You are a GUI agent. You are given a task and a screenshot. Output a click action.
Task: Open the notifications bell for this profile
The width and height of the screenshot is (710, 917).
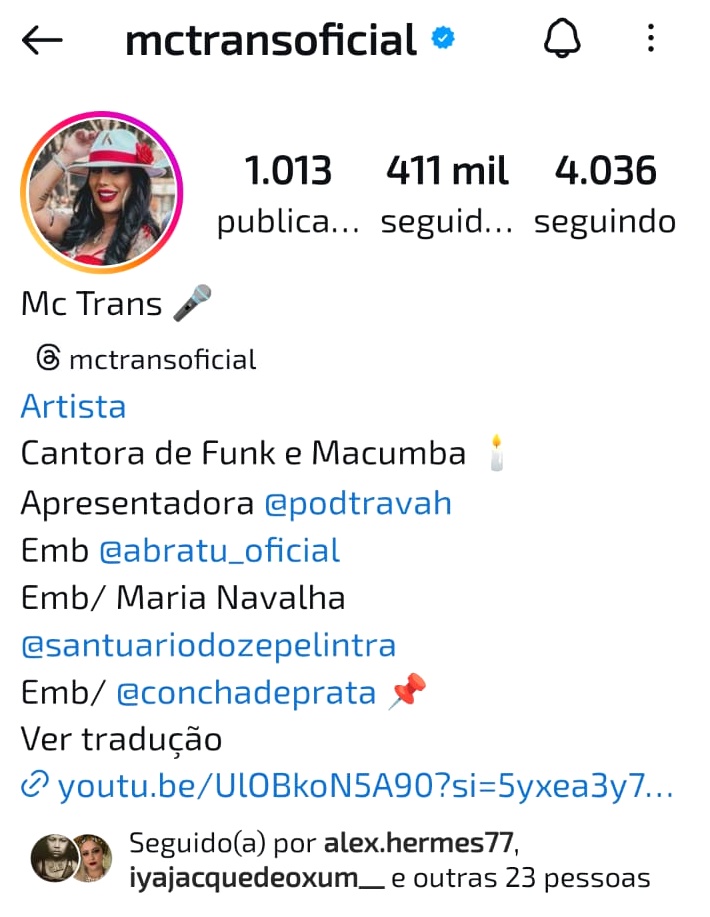pos(562,38)
